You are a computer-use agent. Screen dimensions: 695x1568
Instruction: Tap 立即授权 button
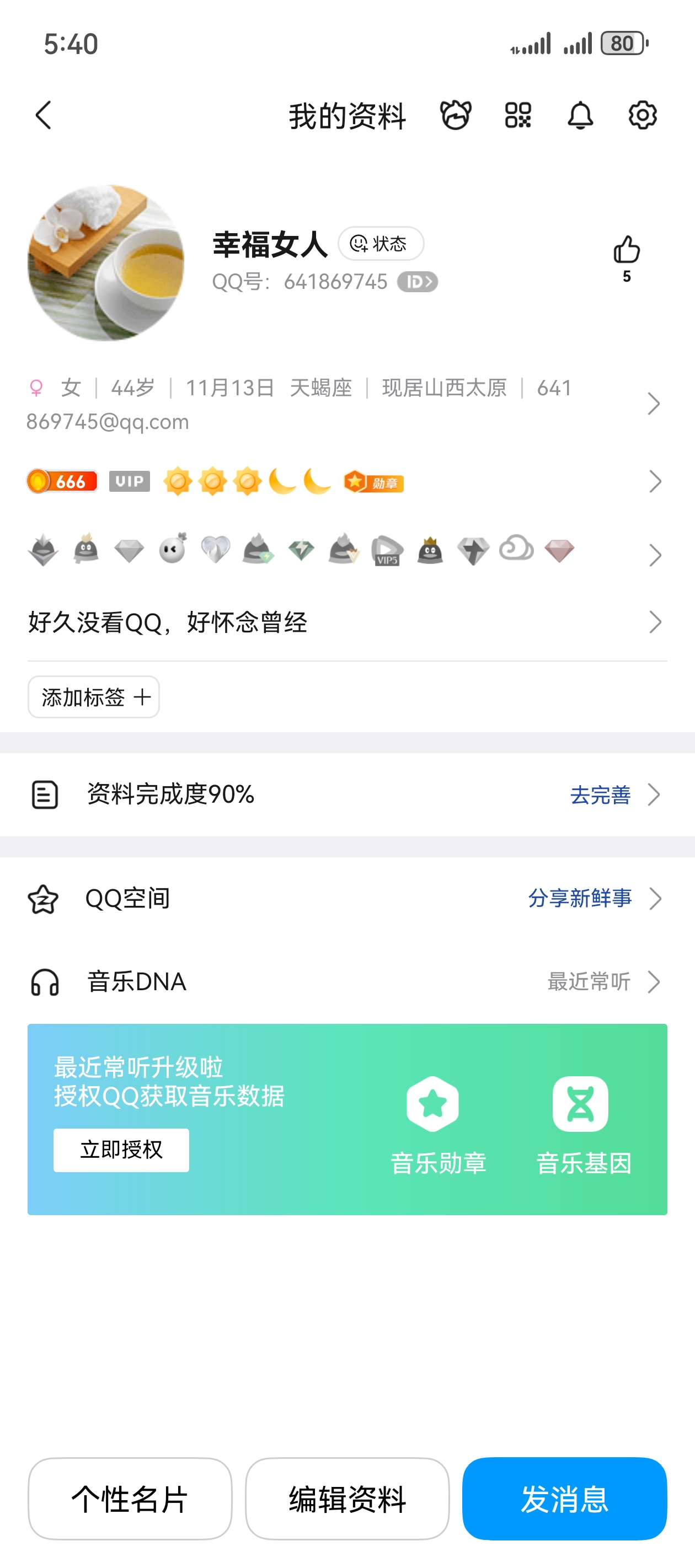(121, 1150)
